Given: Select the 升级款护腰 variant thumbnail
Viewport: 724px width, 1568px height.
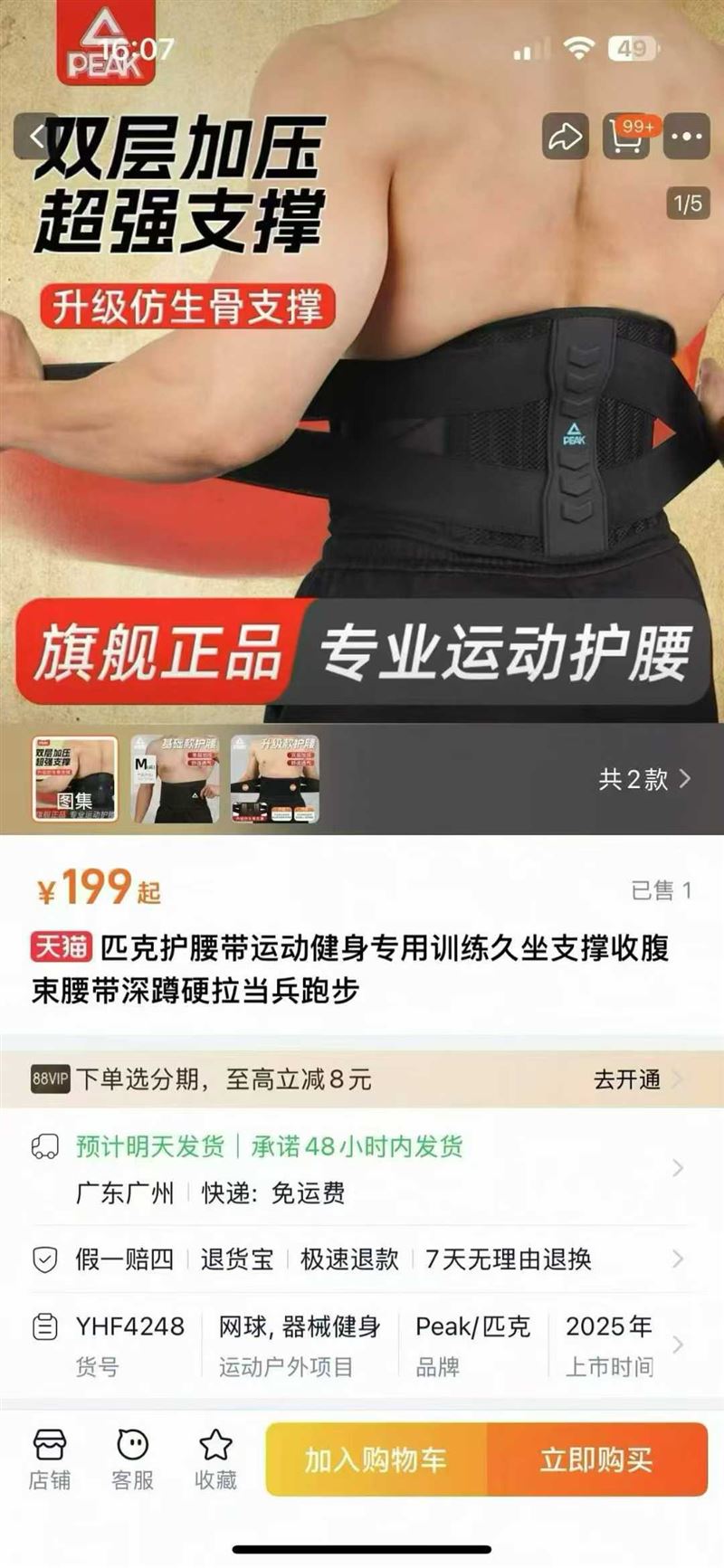Looking at the screenshot, I should 274,779.
